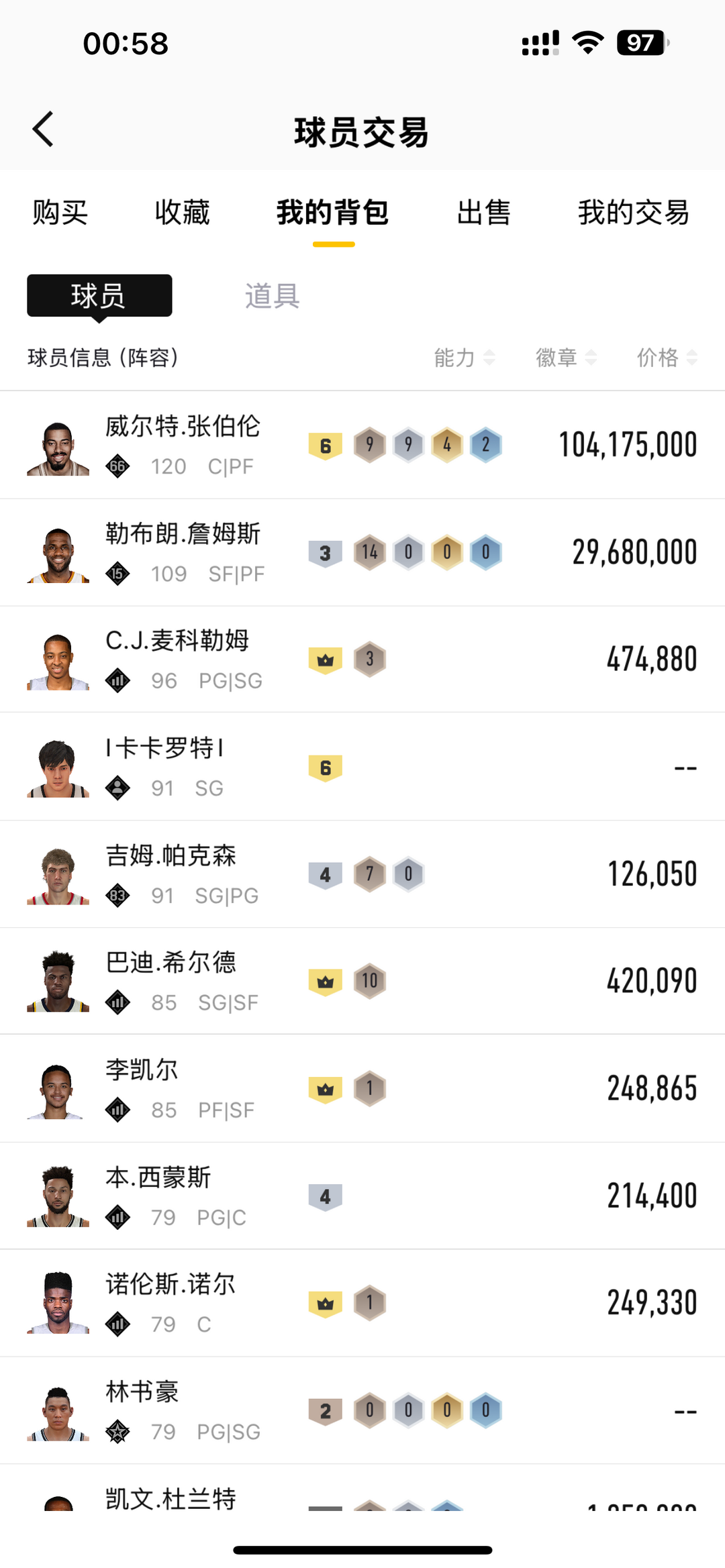Image resolution: width=725 pixels, height=1568 pixels.
Task: Select player 吉姆.帕克森
Action: pos(362,874)
